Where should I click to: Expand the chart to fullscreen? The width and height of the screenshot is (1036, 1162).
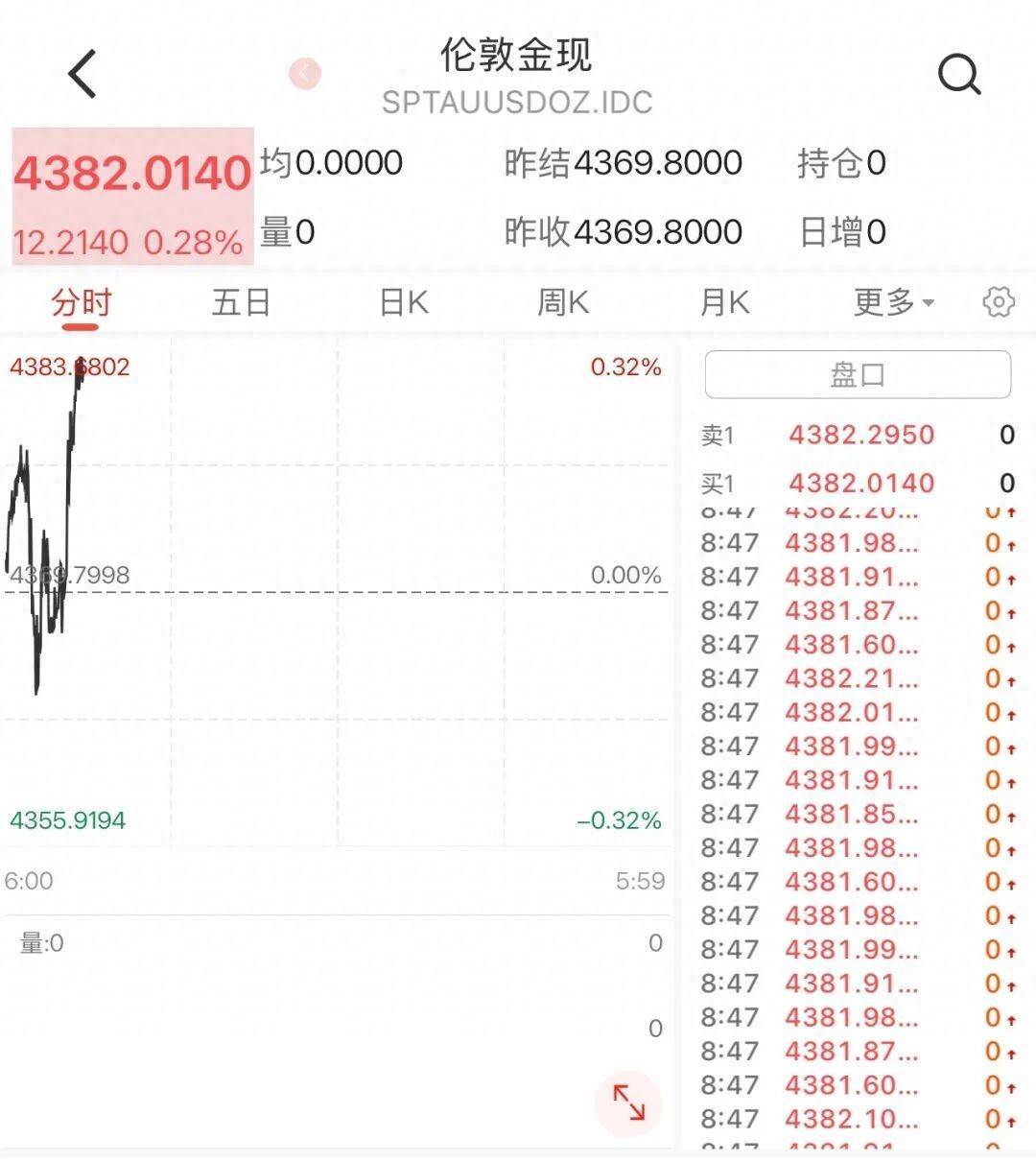(628, 1103)
